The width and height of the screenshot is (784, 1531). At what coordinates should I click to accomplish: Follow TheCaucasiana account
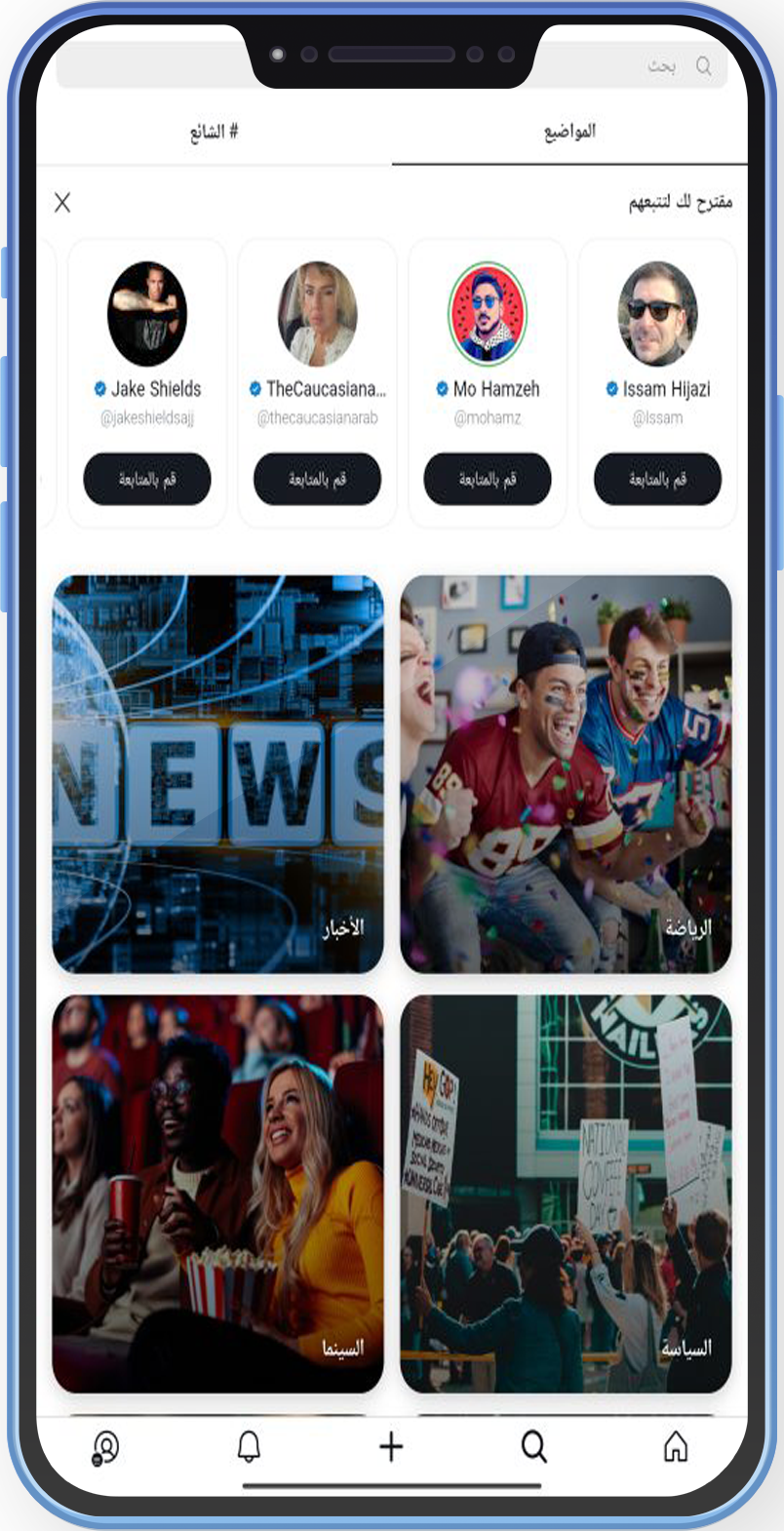pyautogui.click(x=317, y=479)
